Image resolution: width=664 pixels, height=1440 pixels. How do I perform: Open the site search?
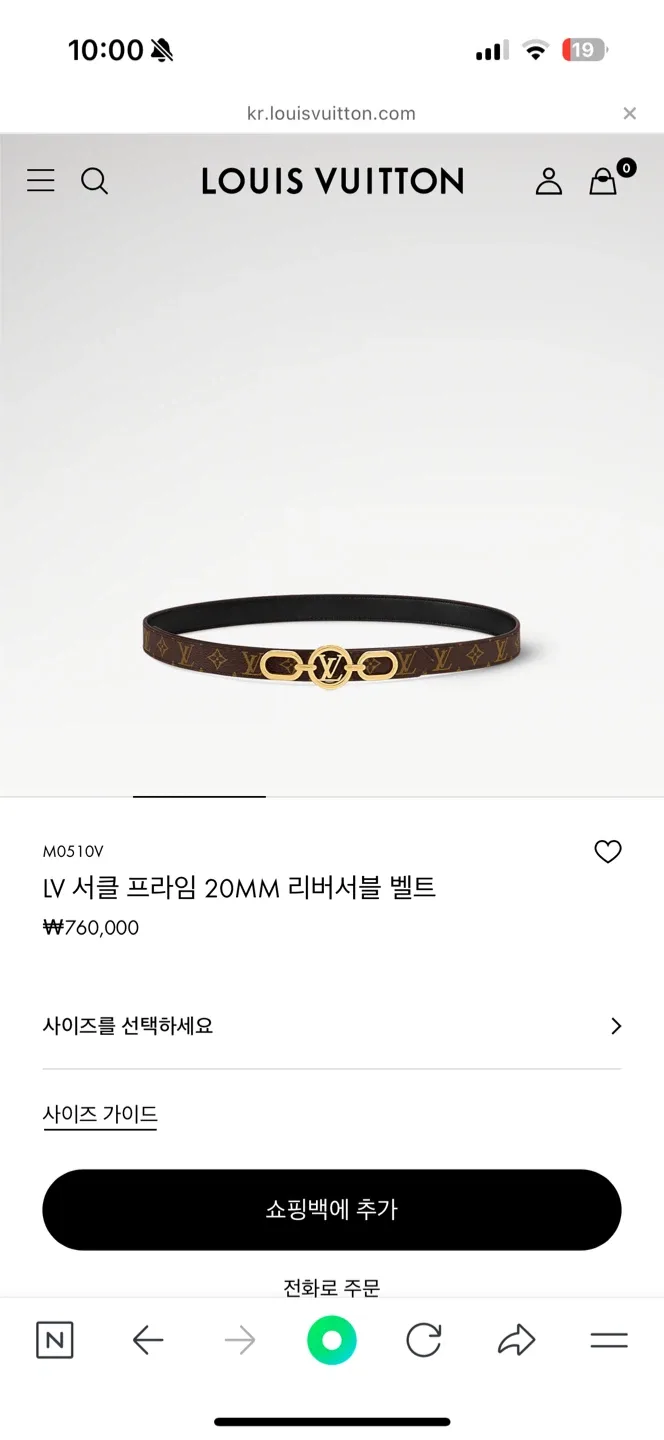(94, 181)
